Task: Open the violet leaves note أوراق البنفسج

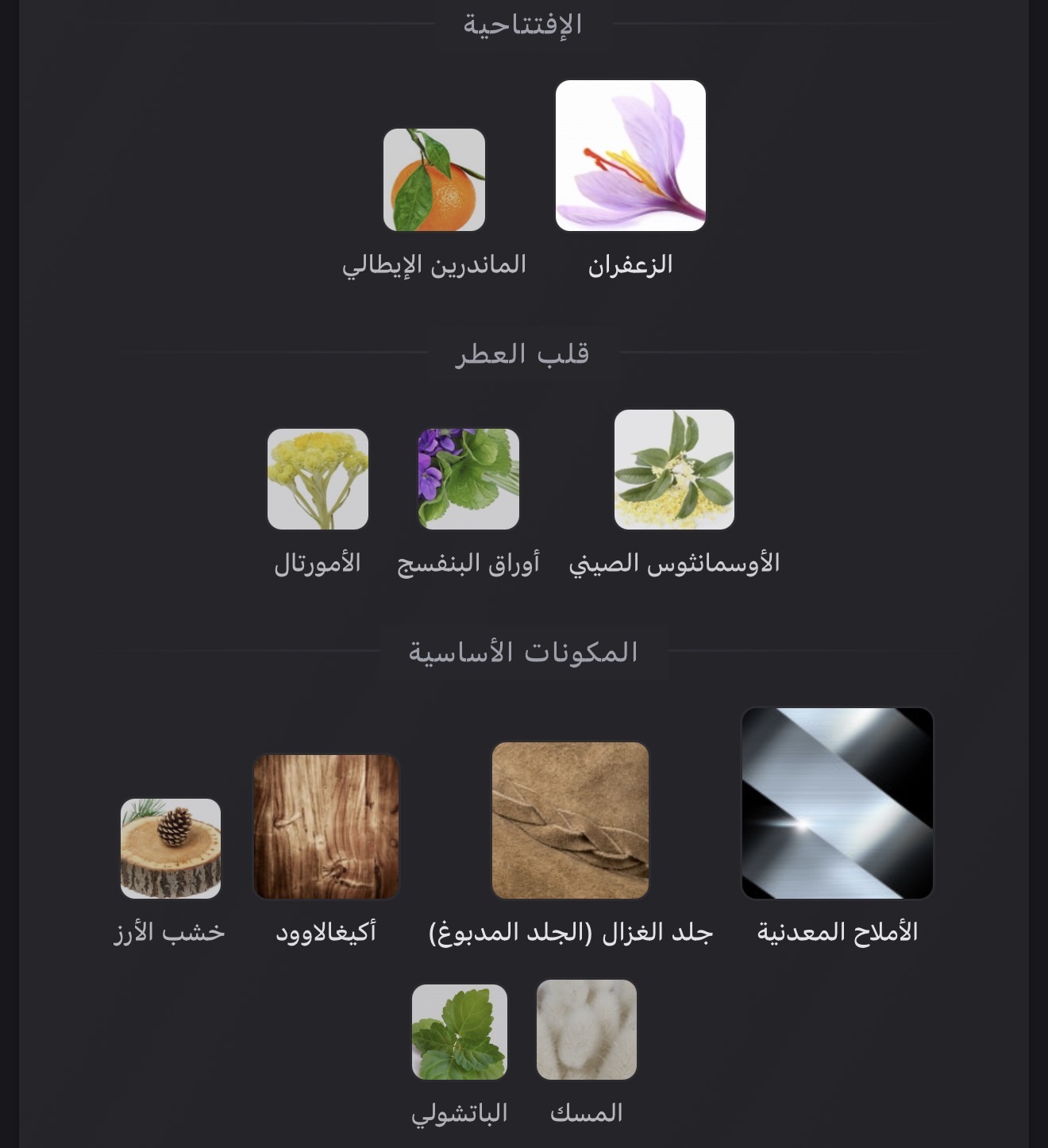Action: (468, 479)
